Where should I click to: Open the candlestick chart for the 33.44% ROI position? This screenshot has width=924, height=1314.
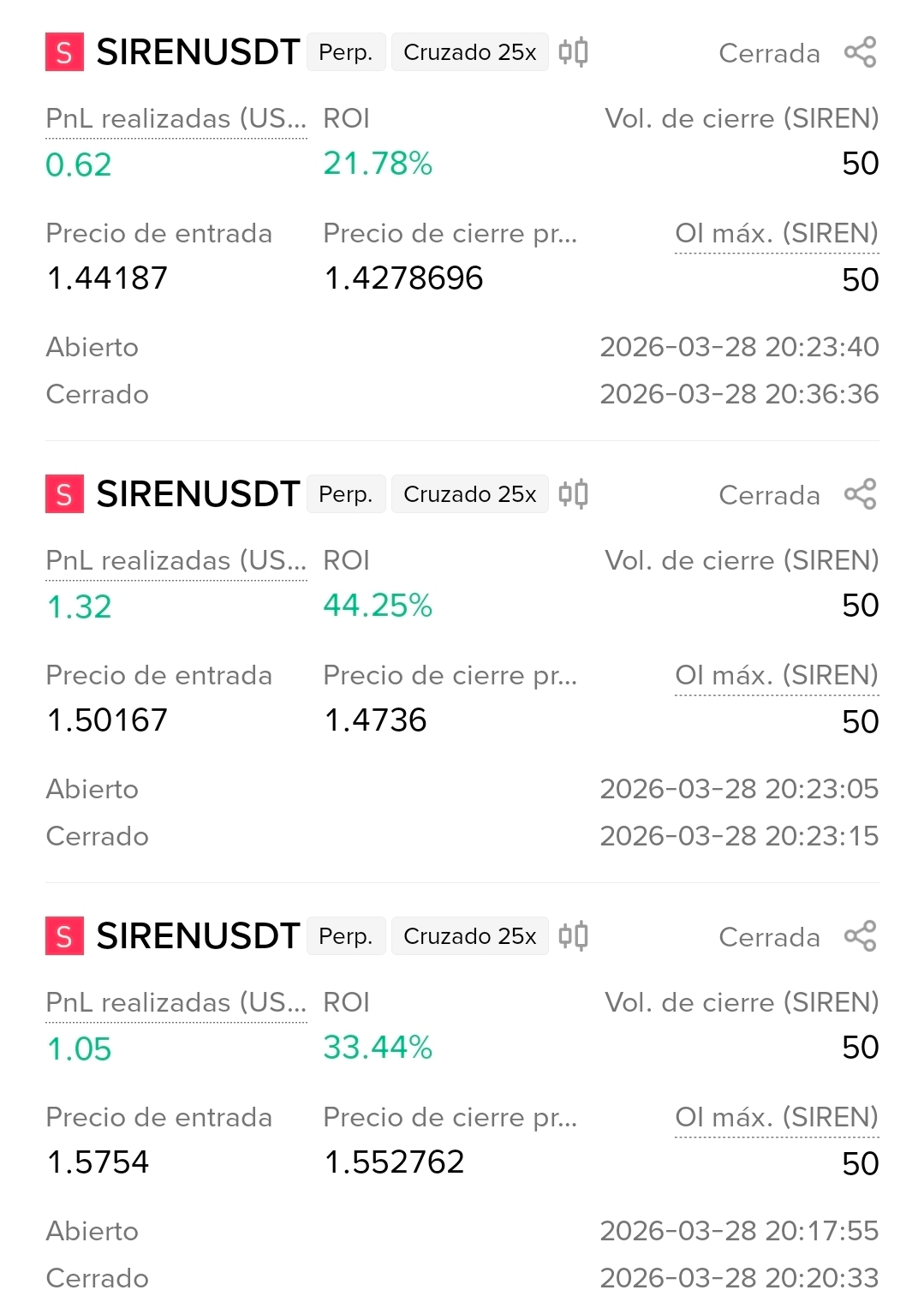pyautogui.click(x=573, y=936)
